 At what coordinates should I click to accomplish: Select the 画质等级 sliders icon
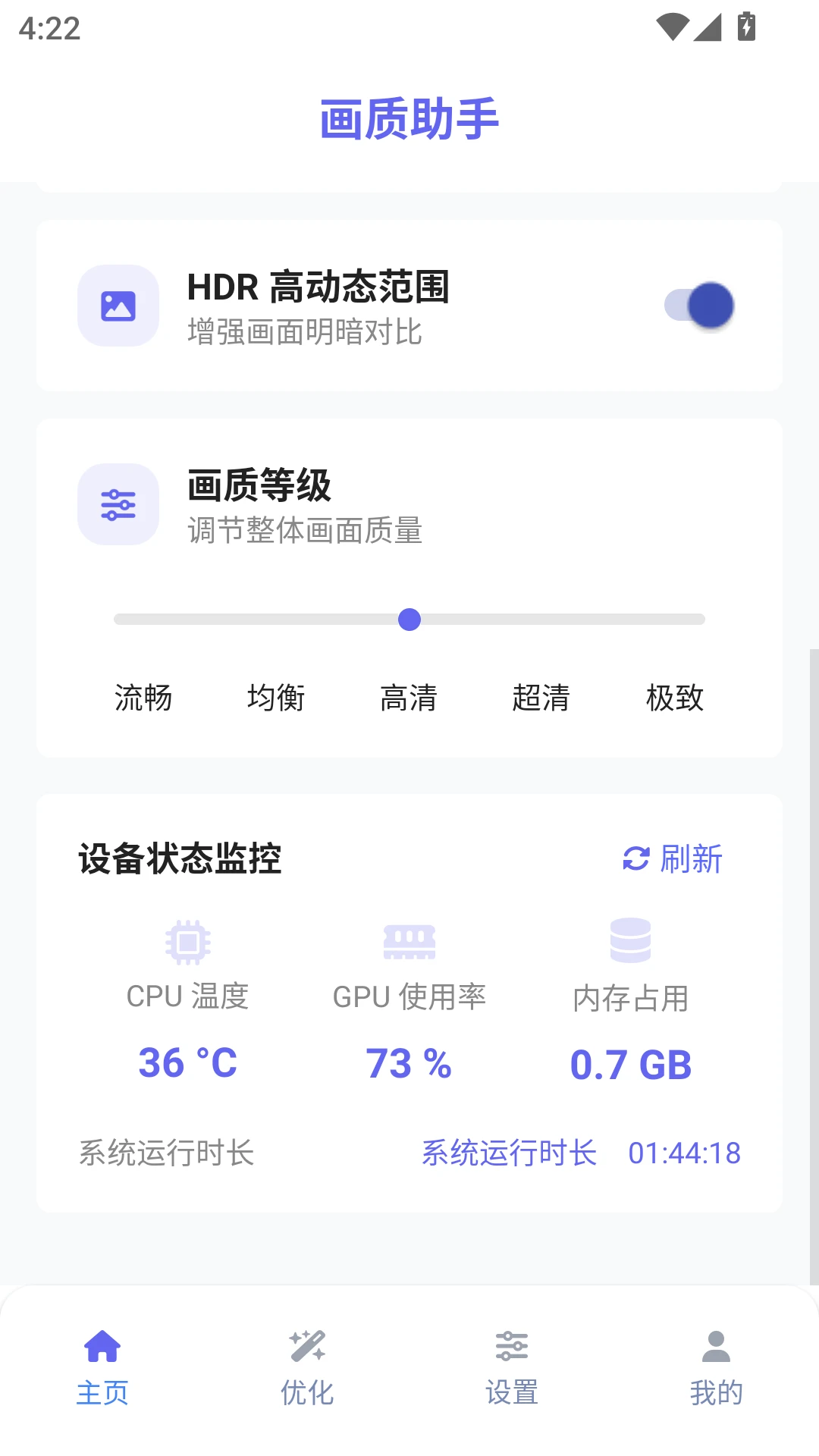point(118,504)
